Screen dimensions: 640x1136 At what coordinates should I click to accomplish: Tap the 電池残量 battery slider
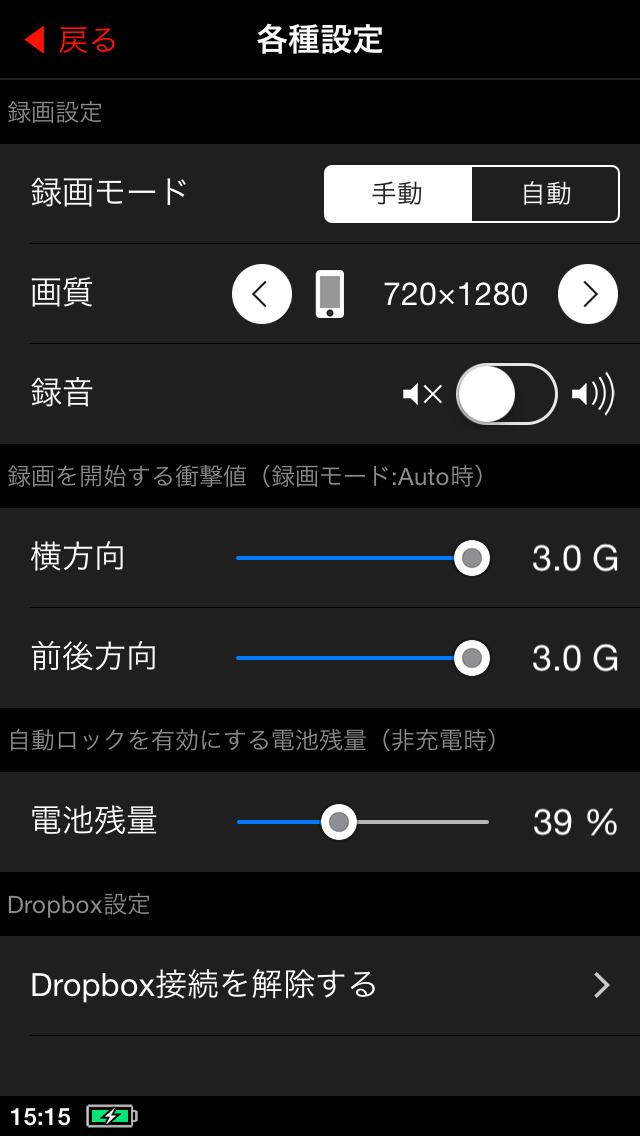tap(362, 822)
